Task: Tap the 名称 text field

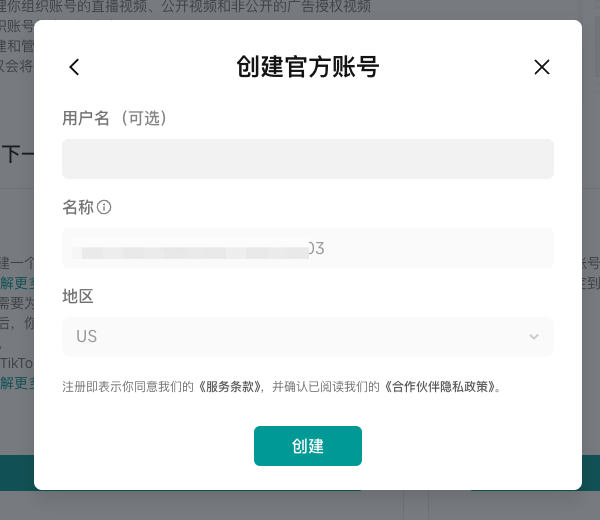Action: (x=307, y=248)
